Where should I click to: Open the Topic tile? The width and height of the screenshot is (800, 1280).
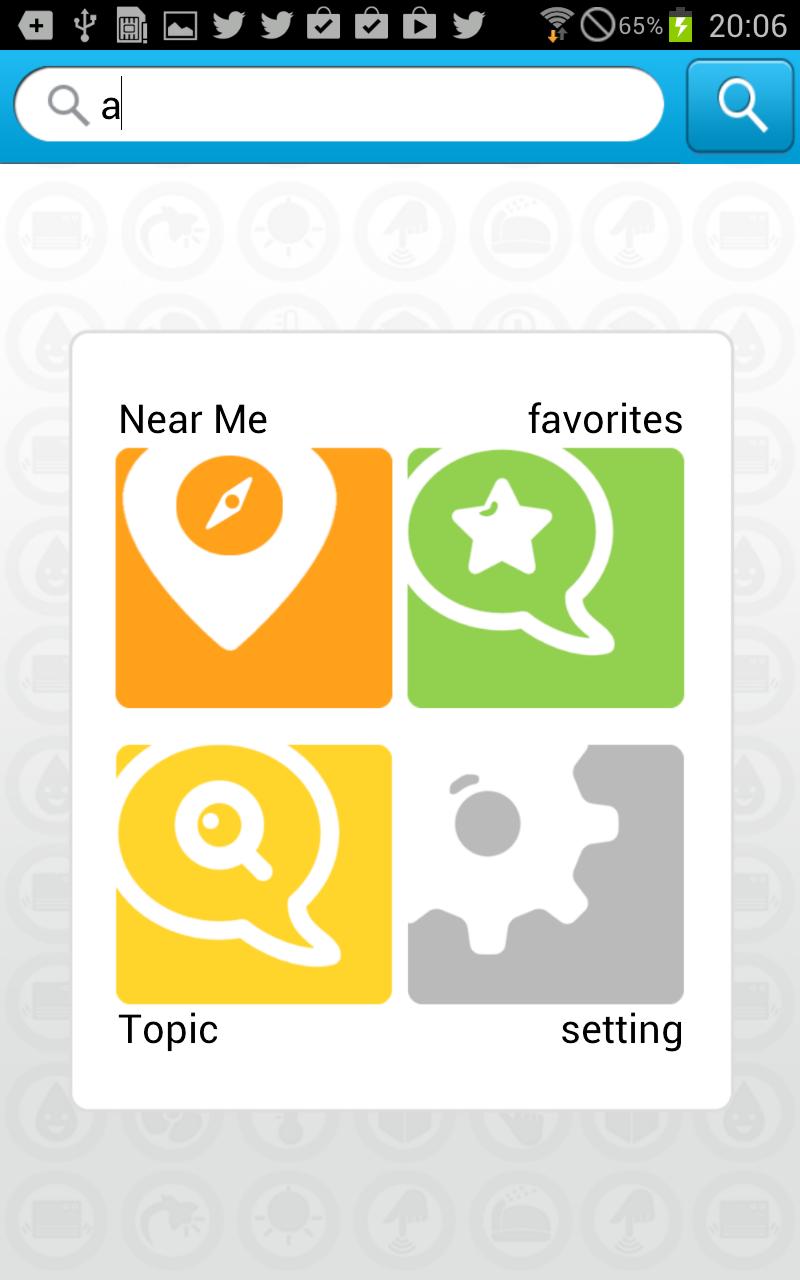254,874
